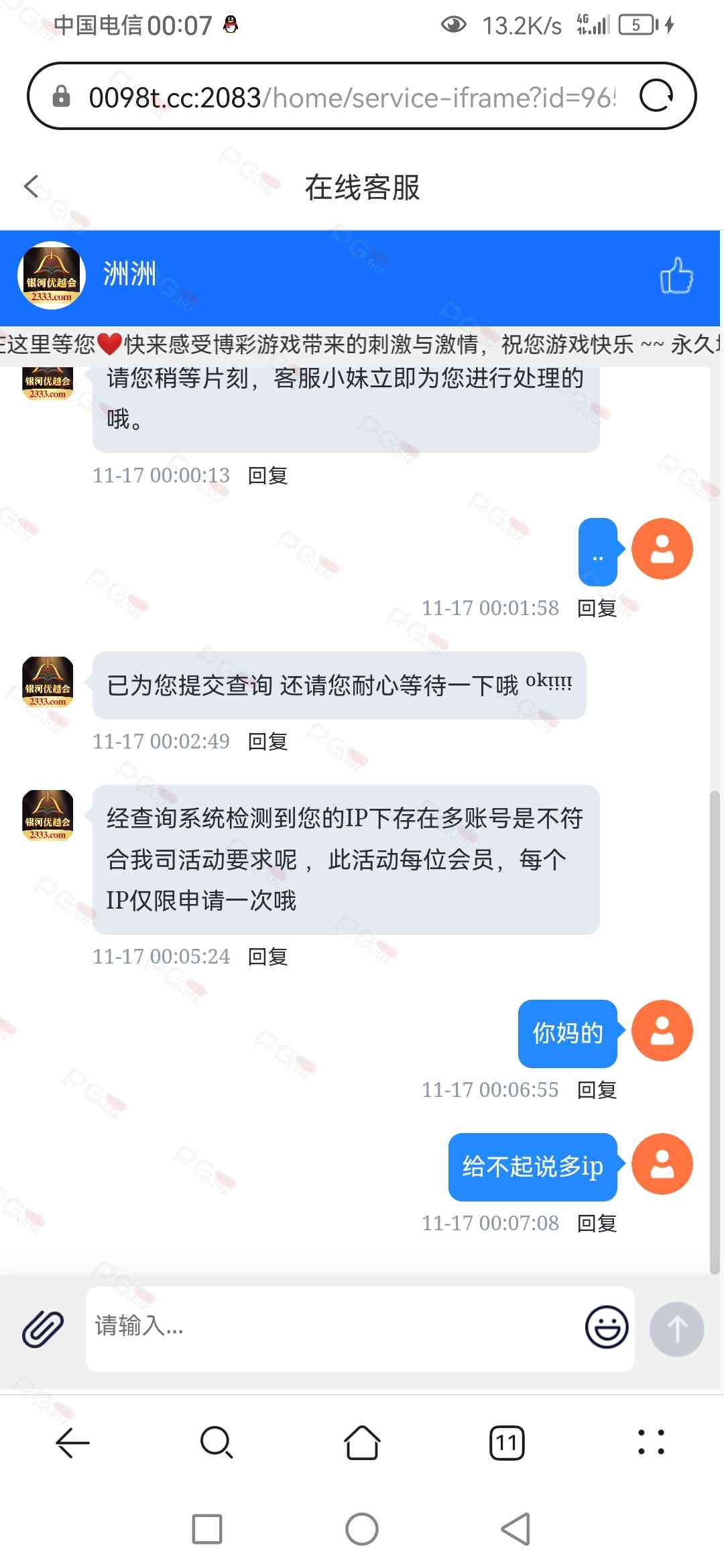The height and width of the screenshot is (1568, 724).
Task: Go to the browser home page
Action: click(362, 1443)
